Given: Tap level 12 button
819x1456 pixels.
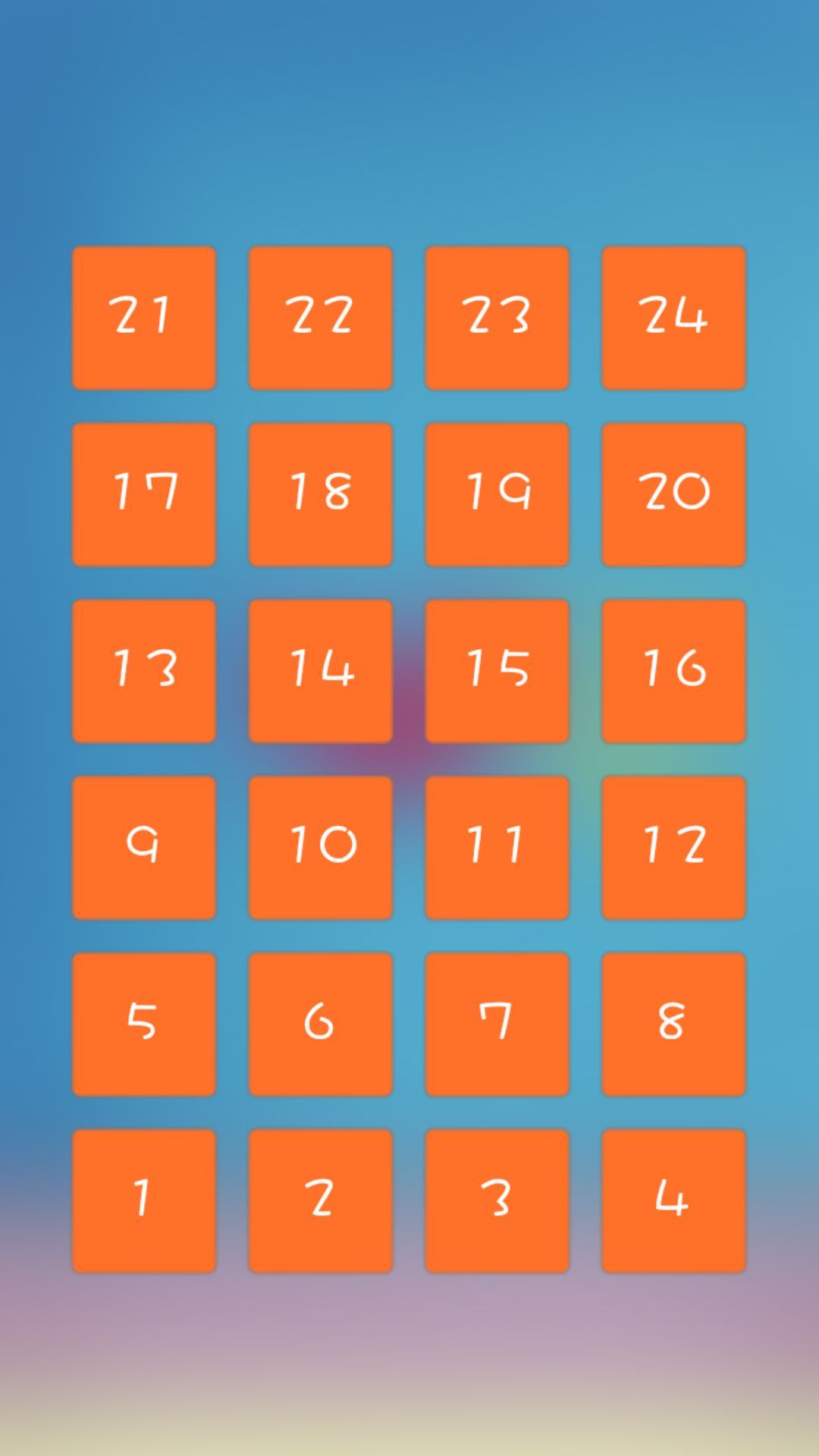Looking at the screenshot, I should [673, 847].
